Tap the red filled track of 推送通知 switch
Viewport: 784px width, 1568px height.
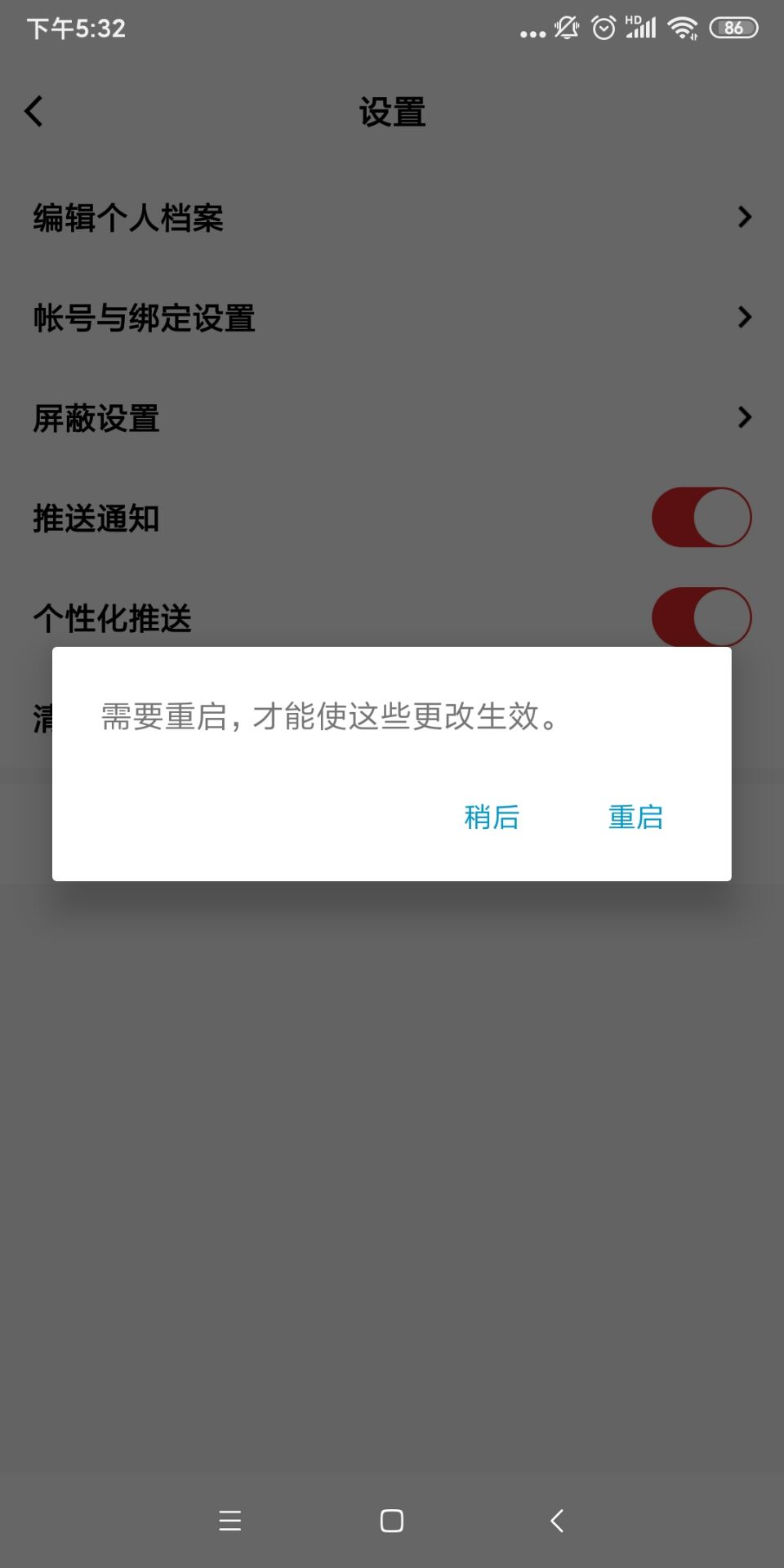point(674,517)
